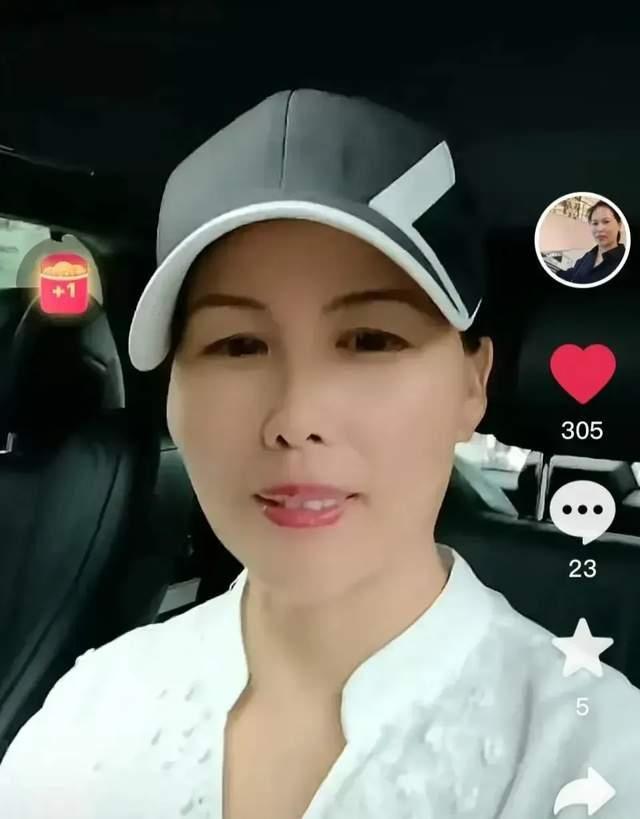Image resolution: width=640 pixels, height=819 pixels.
Task: Like this video with the heart
Action: coord(582,373)
